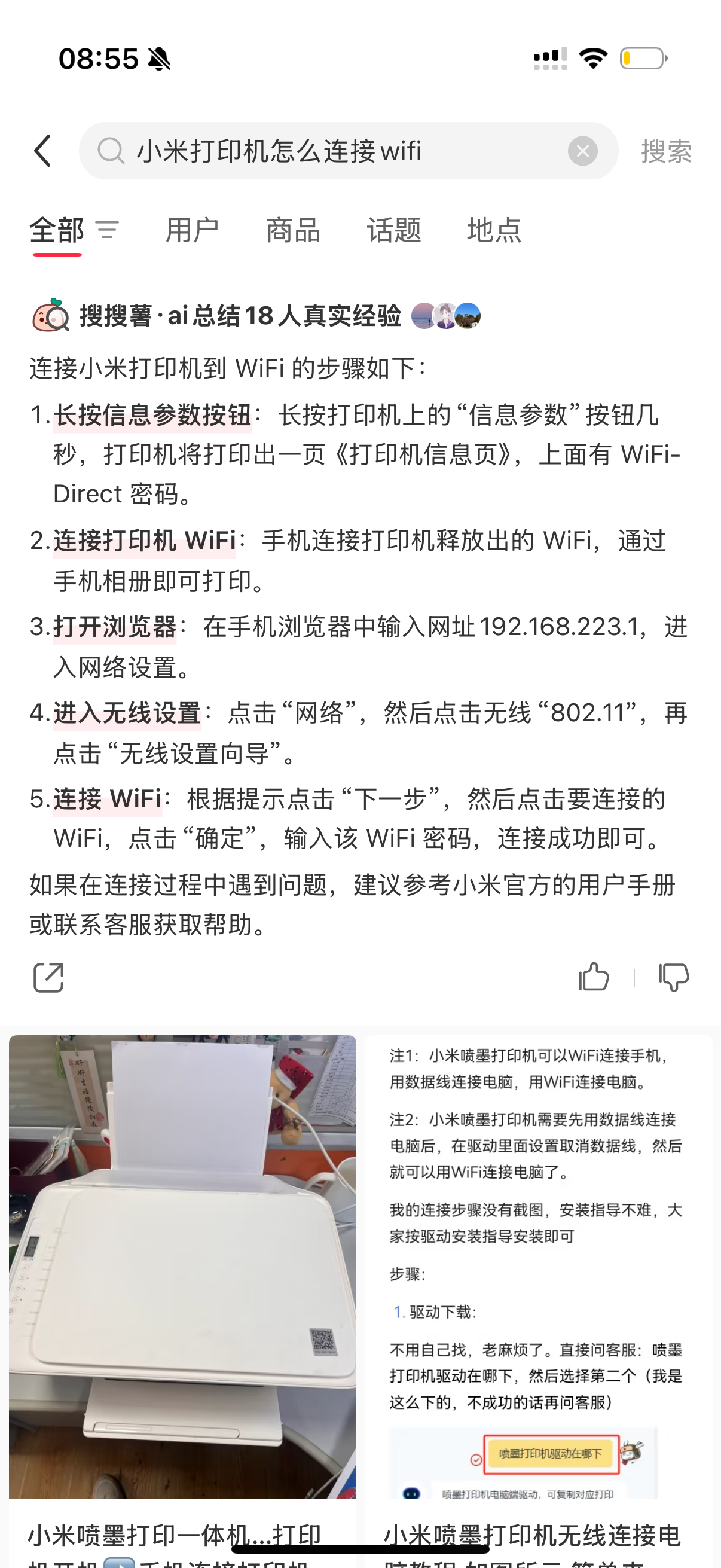Switch to the 用户 tab
The width and height of the screenshot is (721, 1568).
tap(193, 230)
